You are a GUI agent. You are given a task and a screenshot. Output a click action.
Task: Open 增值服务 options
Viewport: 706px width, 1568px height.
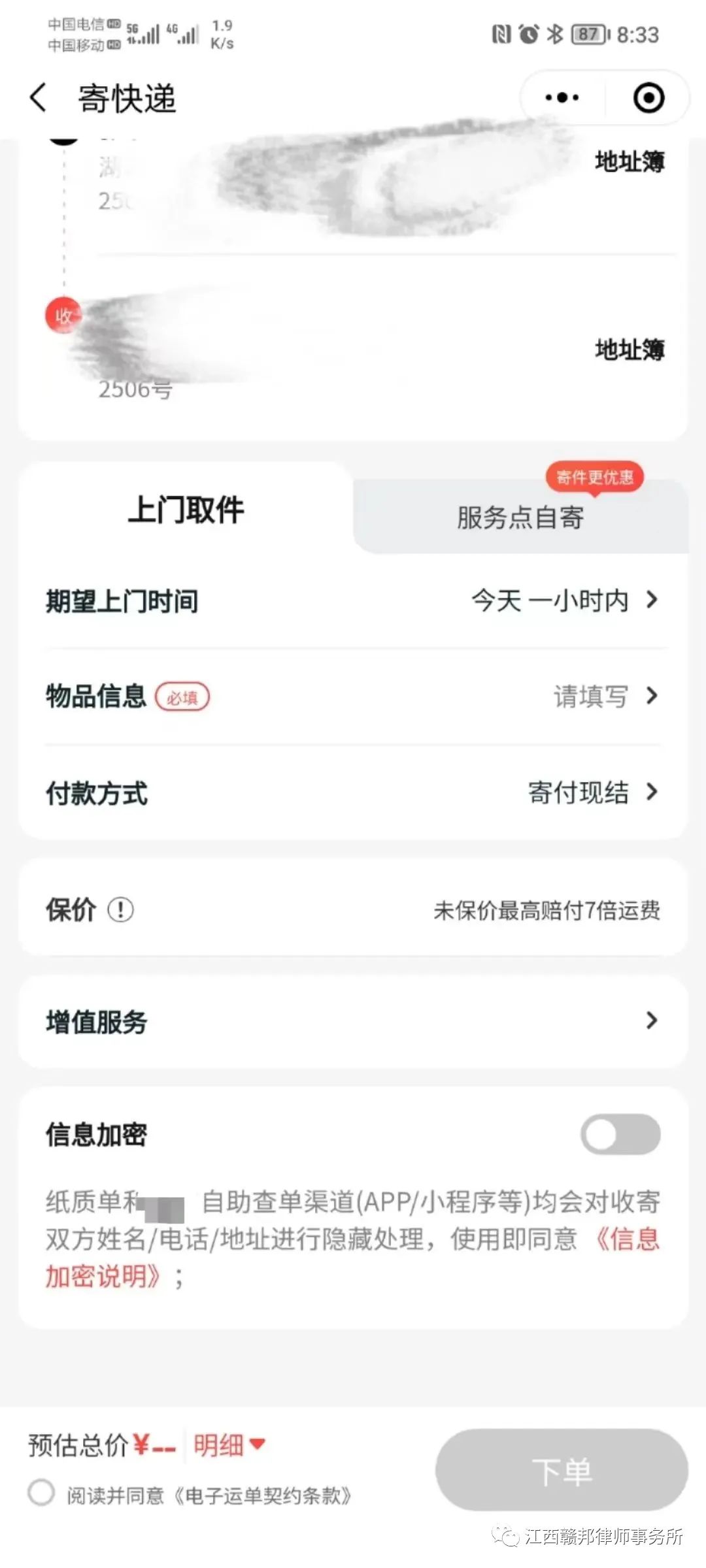[353, 1021]
